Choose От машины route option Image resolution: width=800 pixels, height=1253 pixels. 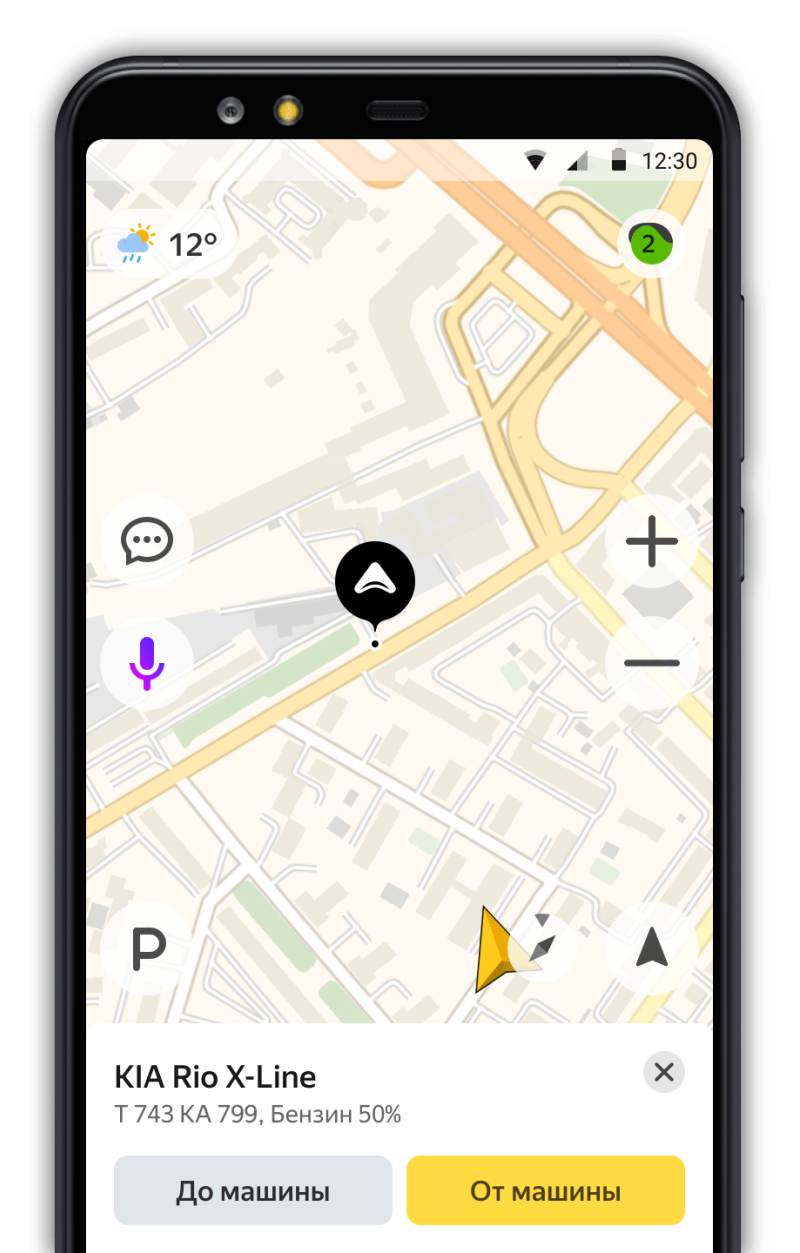tap(545, 1191)
